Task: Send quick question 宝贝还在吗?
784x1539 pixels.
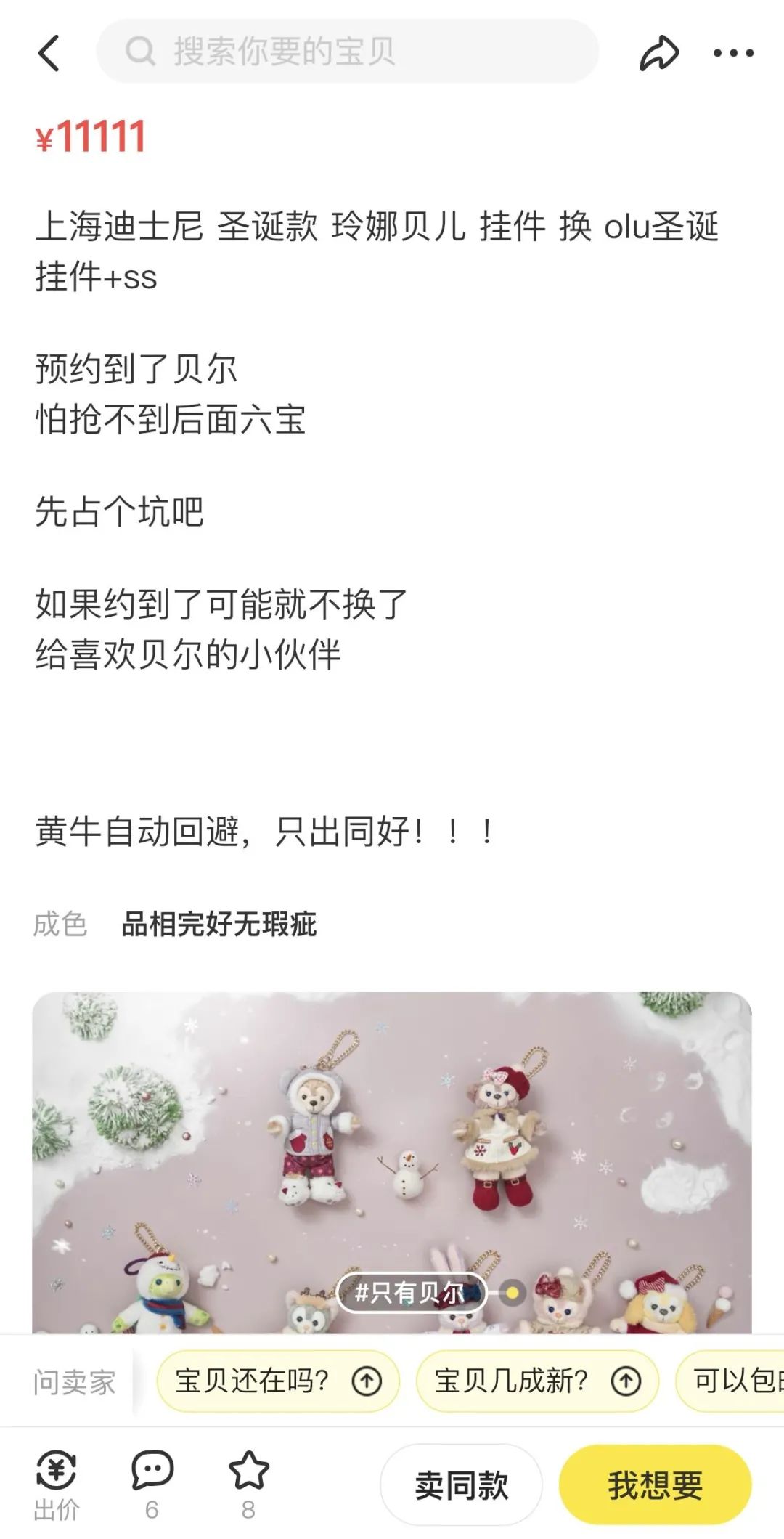Action: 278,1381
